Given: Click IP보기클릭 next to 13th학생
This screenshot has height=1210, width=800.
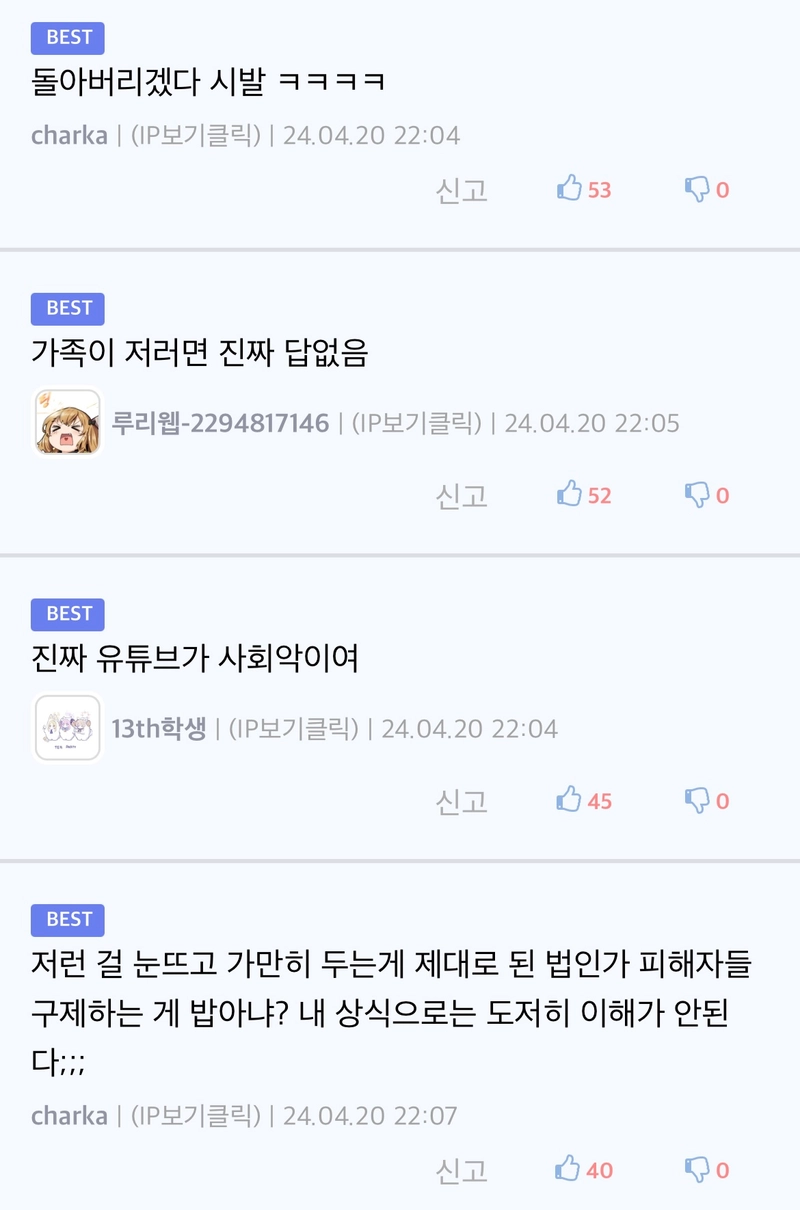Looking at the screenshot, I should (294, 729).
